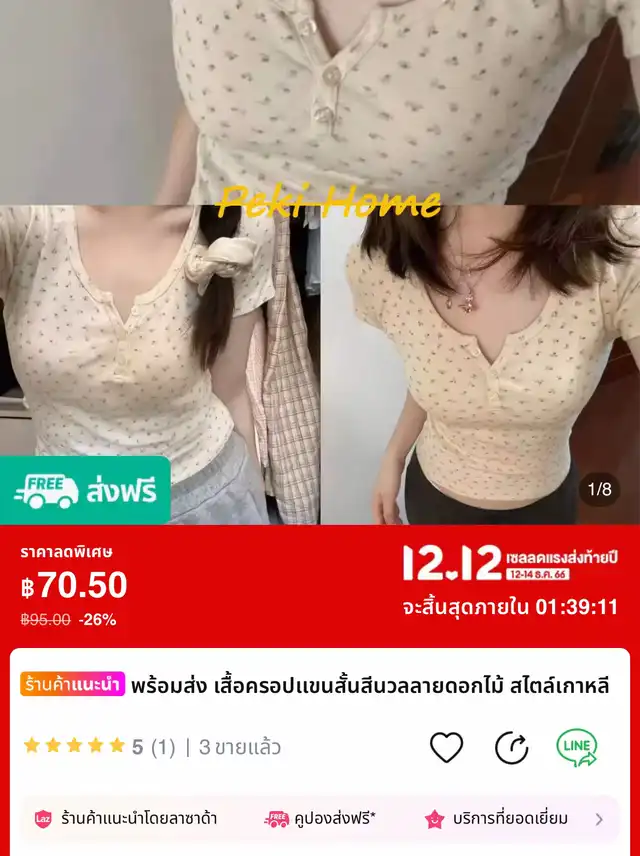
Task: View the 5-star rating reviews
Action: click(98, 747)
